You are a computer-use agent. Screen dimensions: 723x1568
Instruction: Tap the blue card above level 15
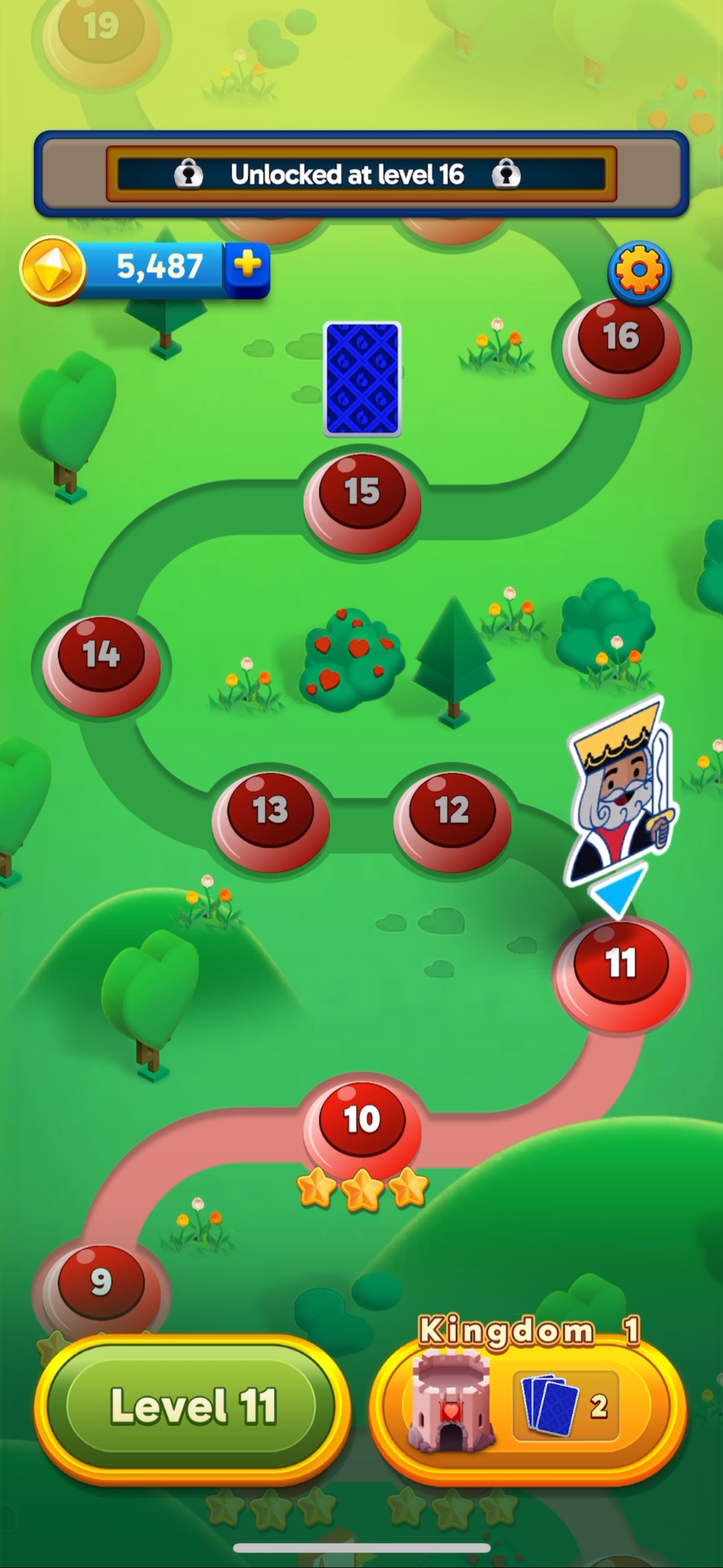362,379
